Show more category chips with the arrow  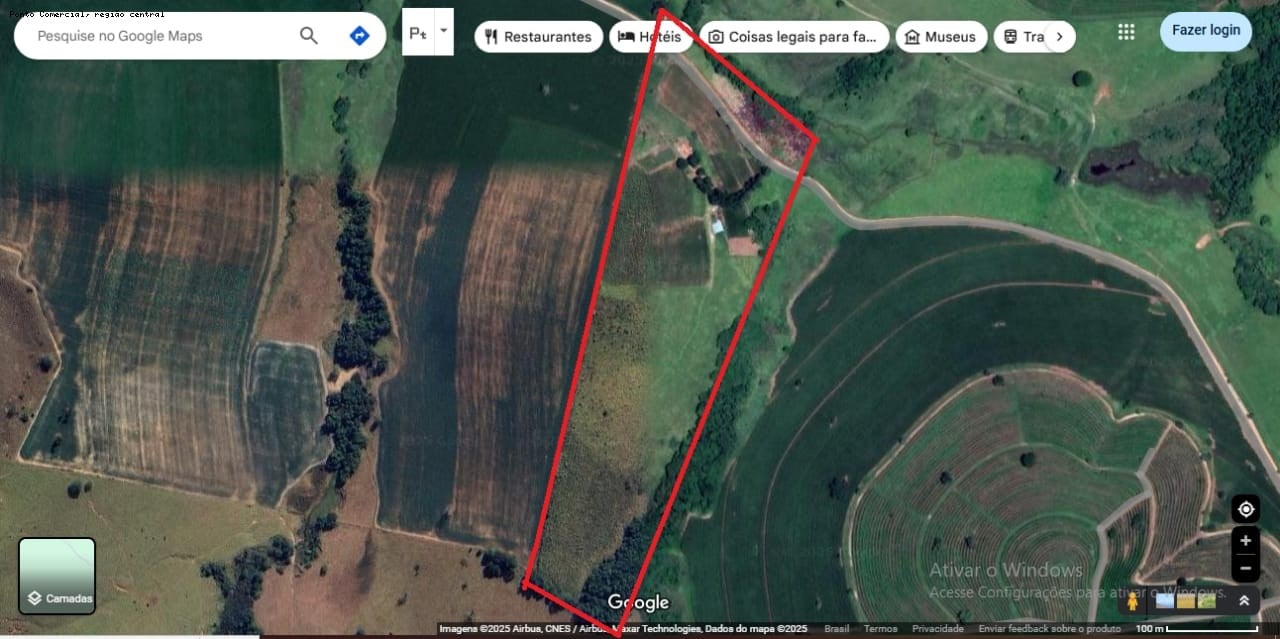(x=1059, y=37)
